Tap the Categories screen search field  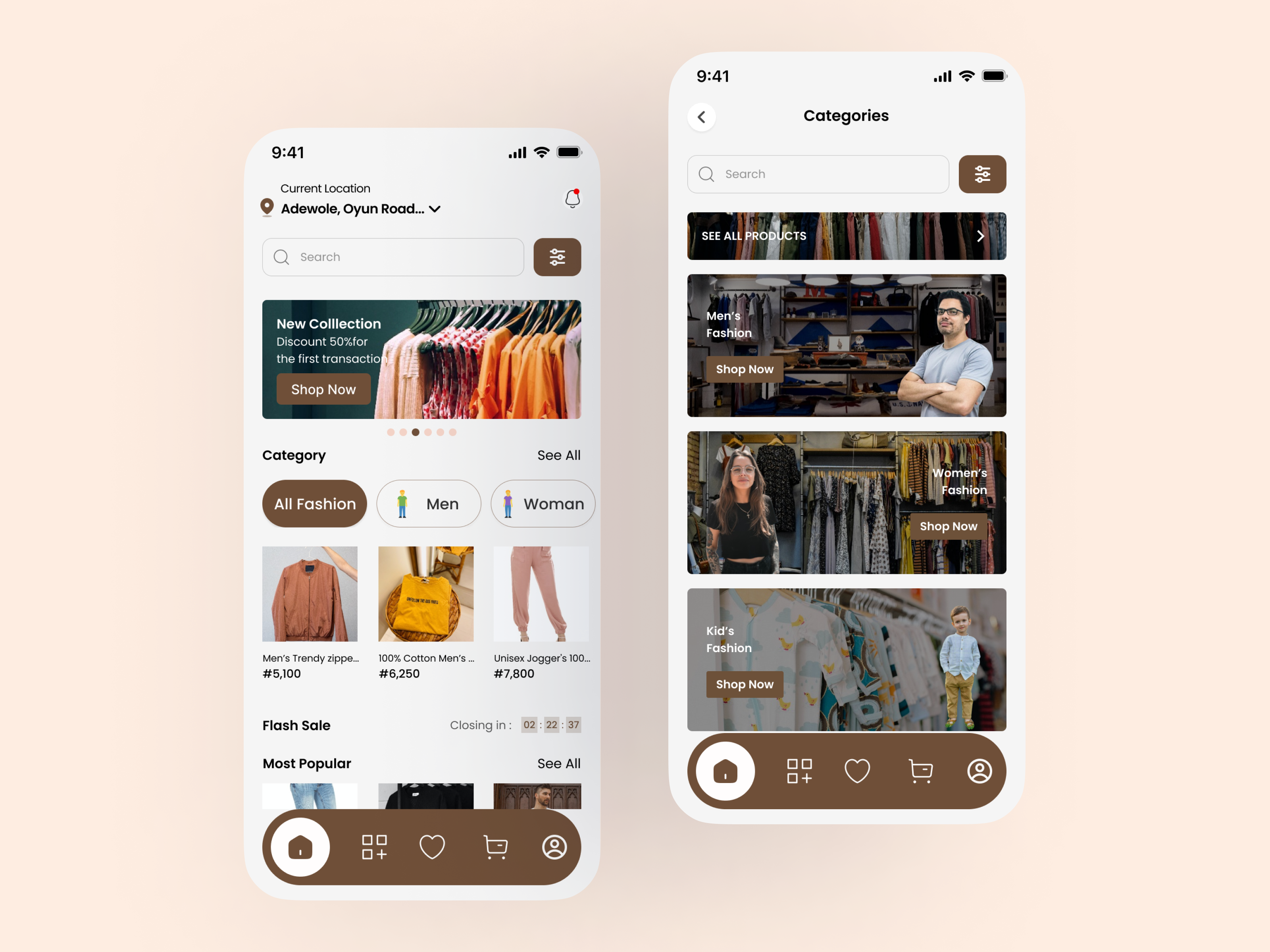pos(818,174)
